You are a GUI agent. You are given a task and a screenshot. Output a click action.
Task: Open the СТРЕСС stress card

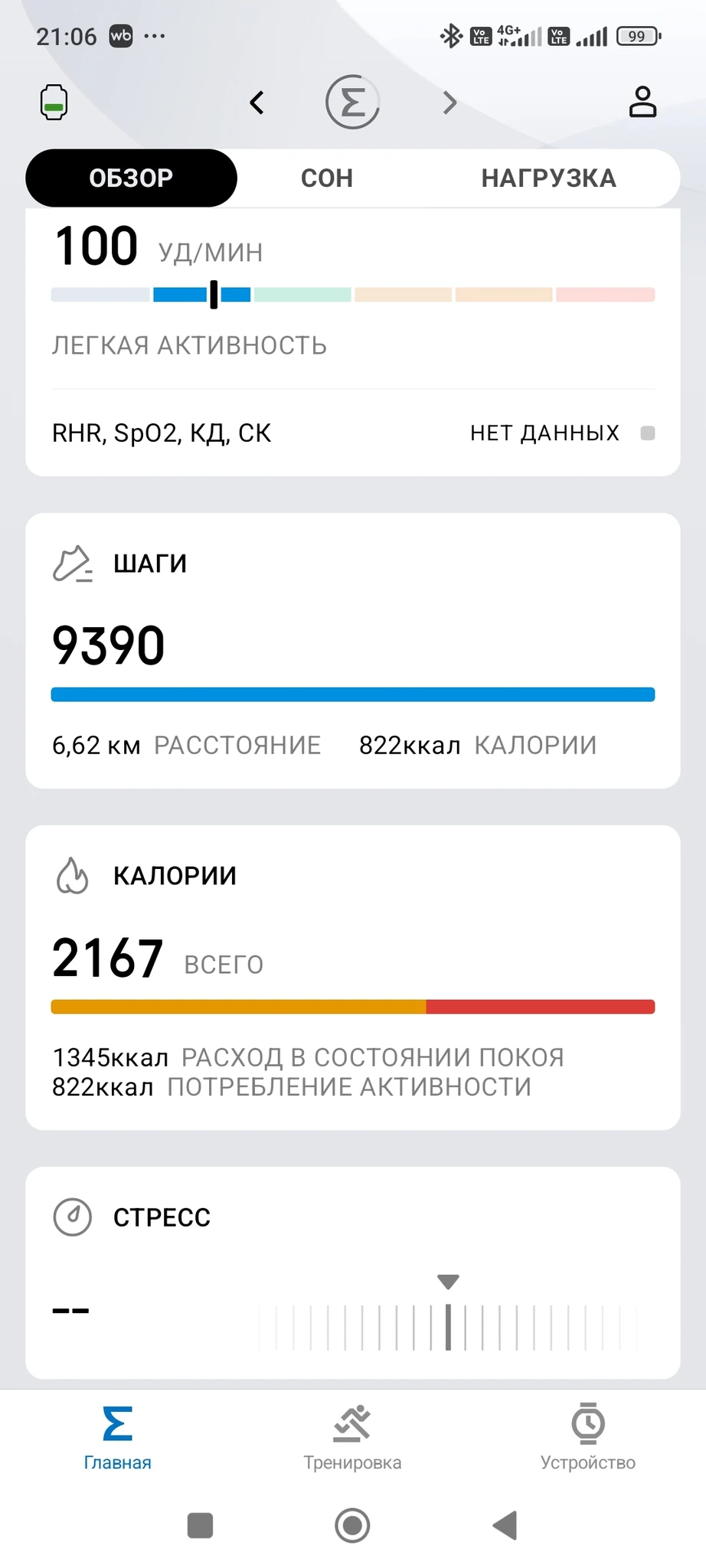point(352,1272)
